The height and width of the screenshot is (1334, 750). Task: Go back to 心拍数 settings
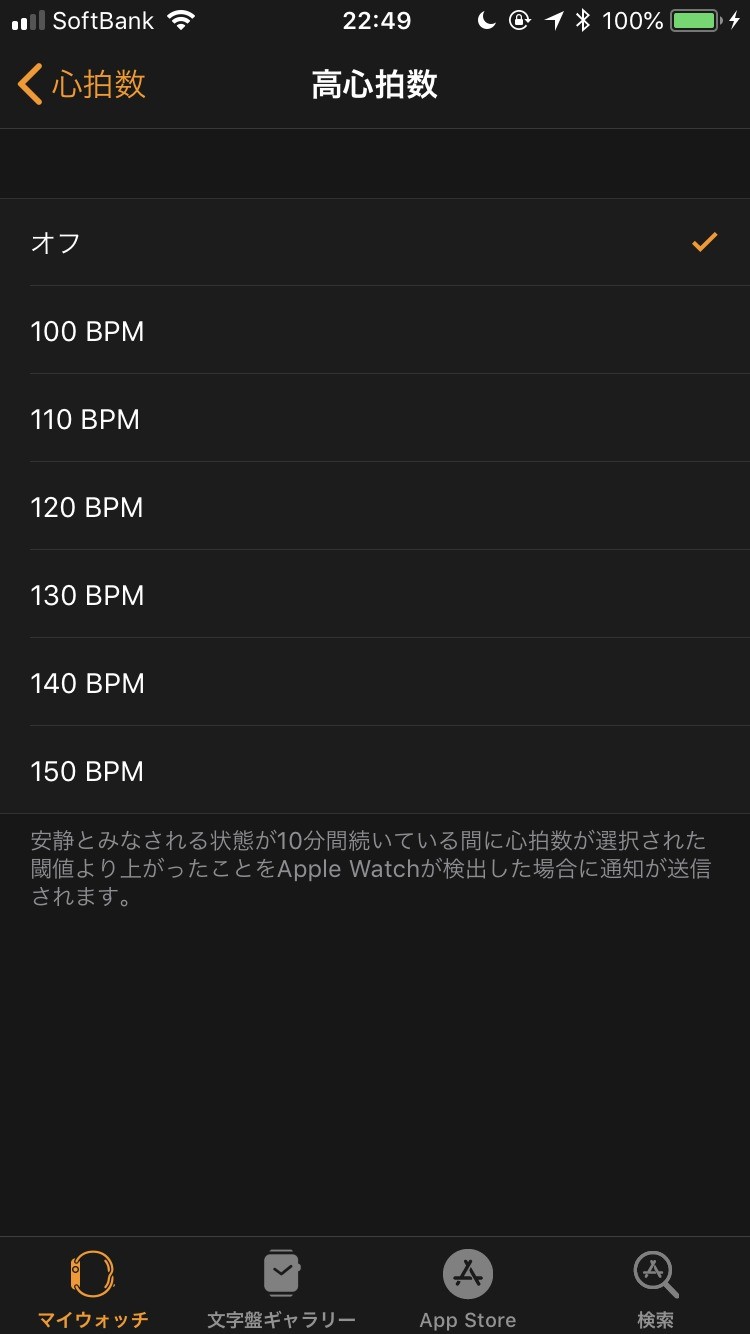[82, 85]
